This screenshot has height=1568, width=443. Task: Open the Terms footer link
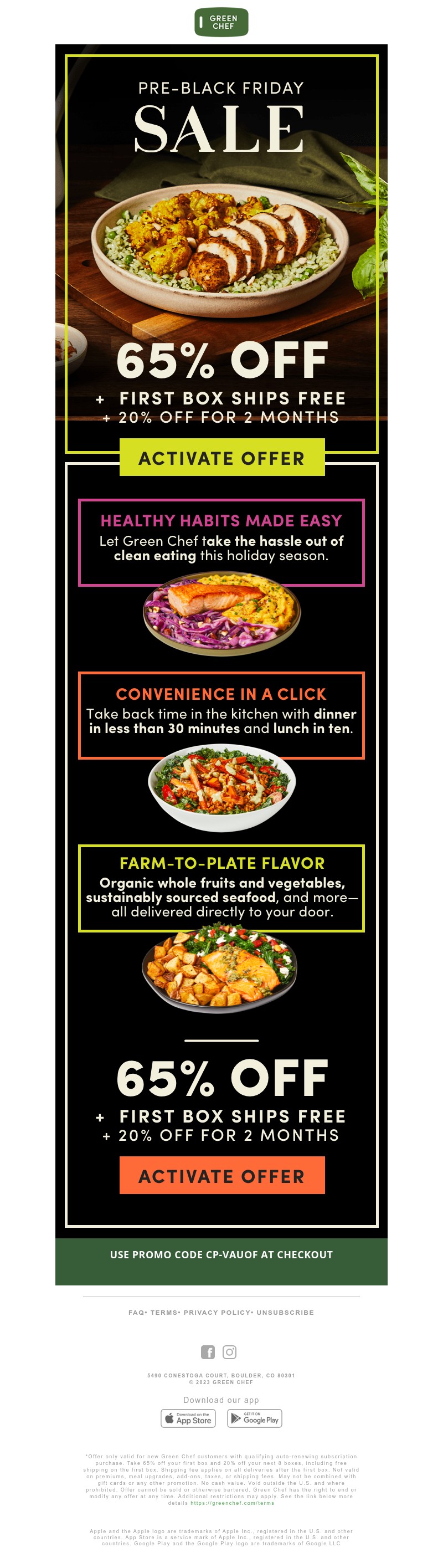tap(164, 1313)
